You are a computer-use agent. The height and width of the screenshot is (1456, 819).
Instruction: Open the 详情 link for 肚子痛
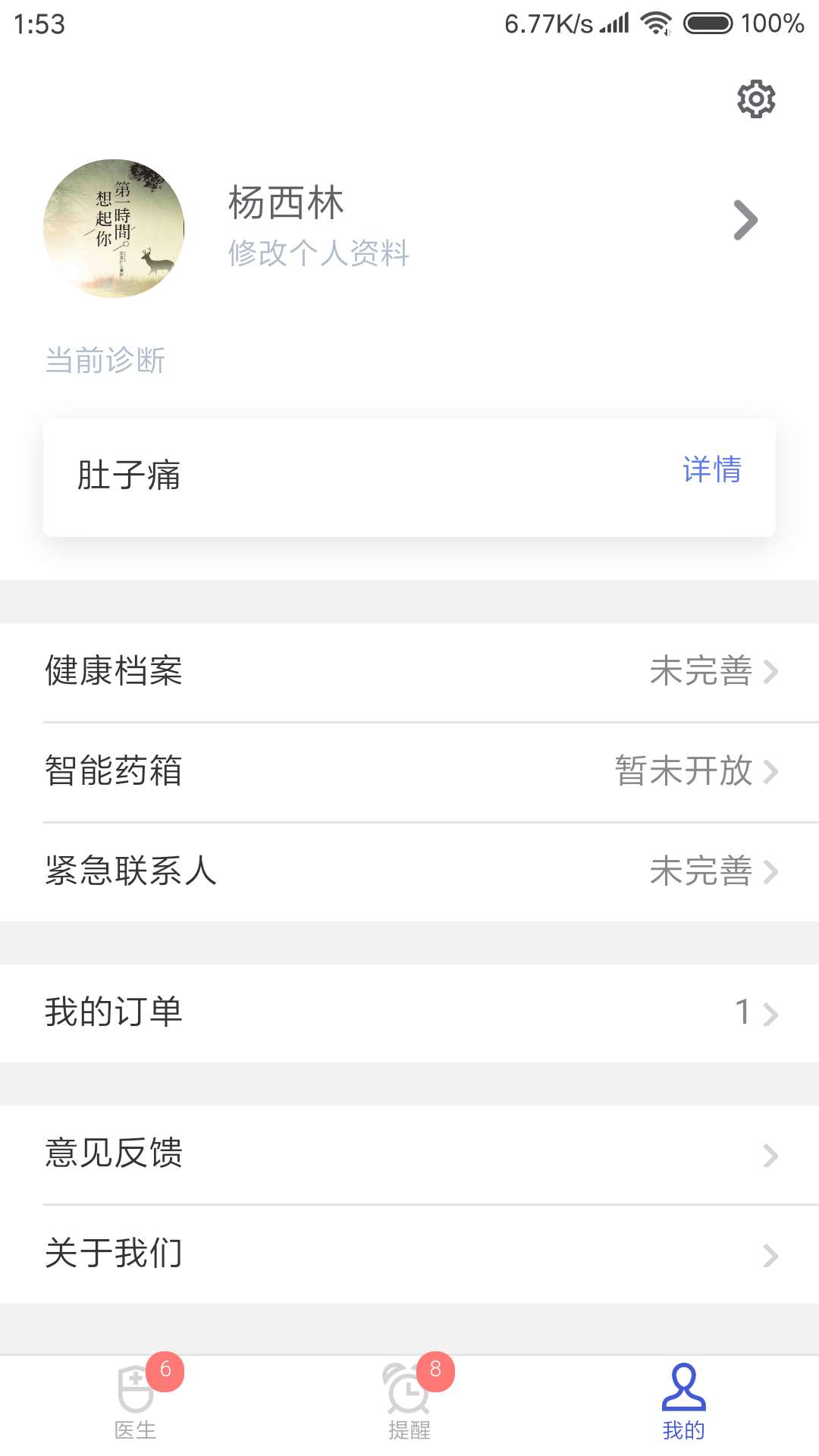pyautogui.click(x=713, y=472)
